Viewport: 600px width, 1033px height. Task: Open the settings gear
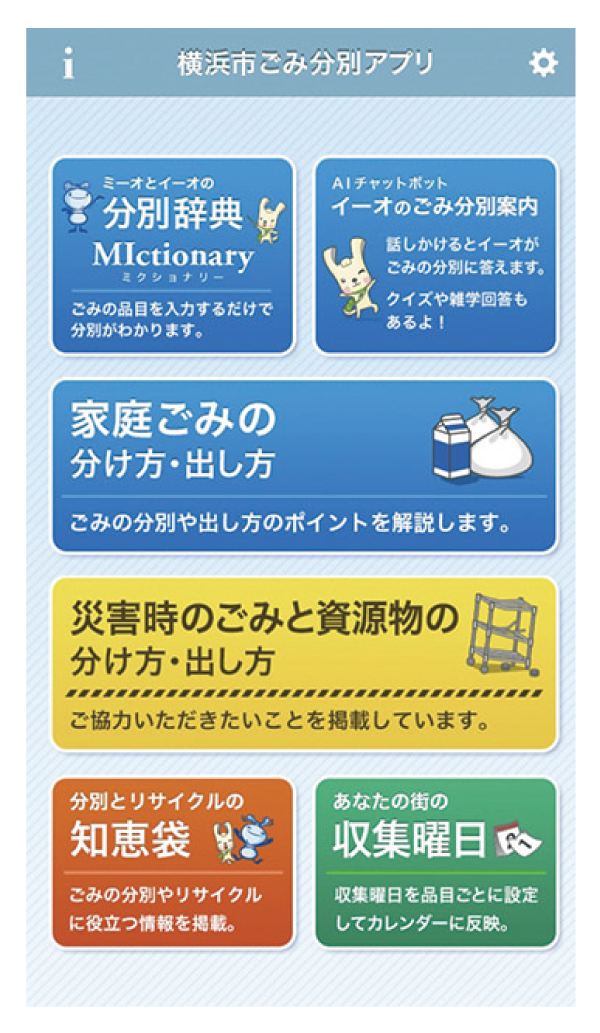542,63
